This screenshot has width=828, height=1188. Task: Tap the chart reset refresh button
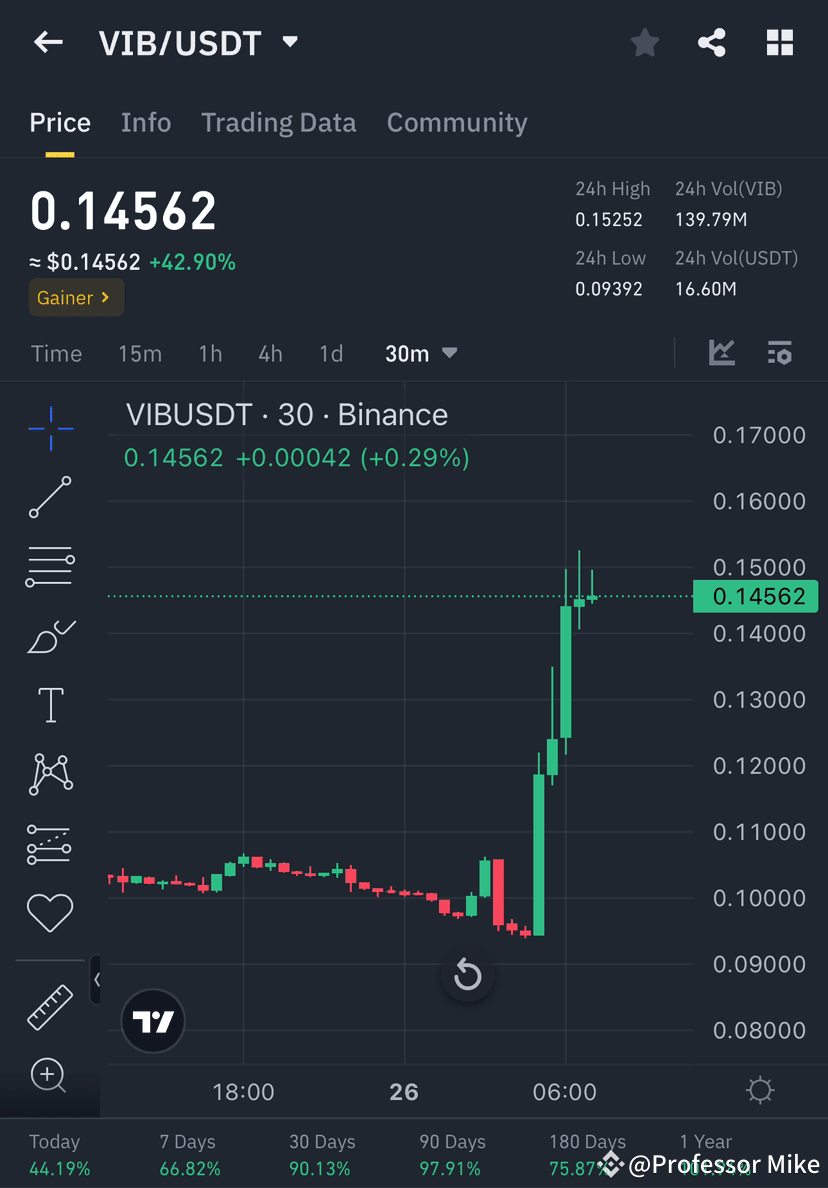tap(468, 975)
